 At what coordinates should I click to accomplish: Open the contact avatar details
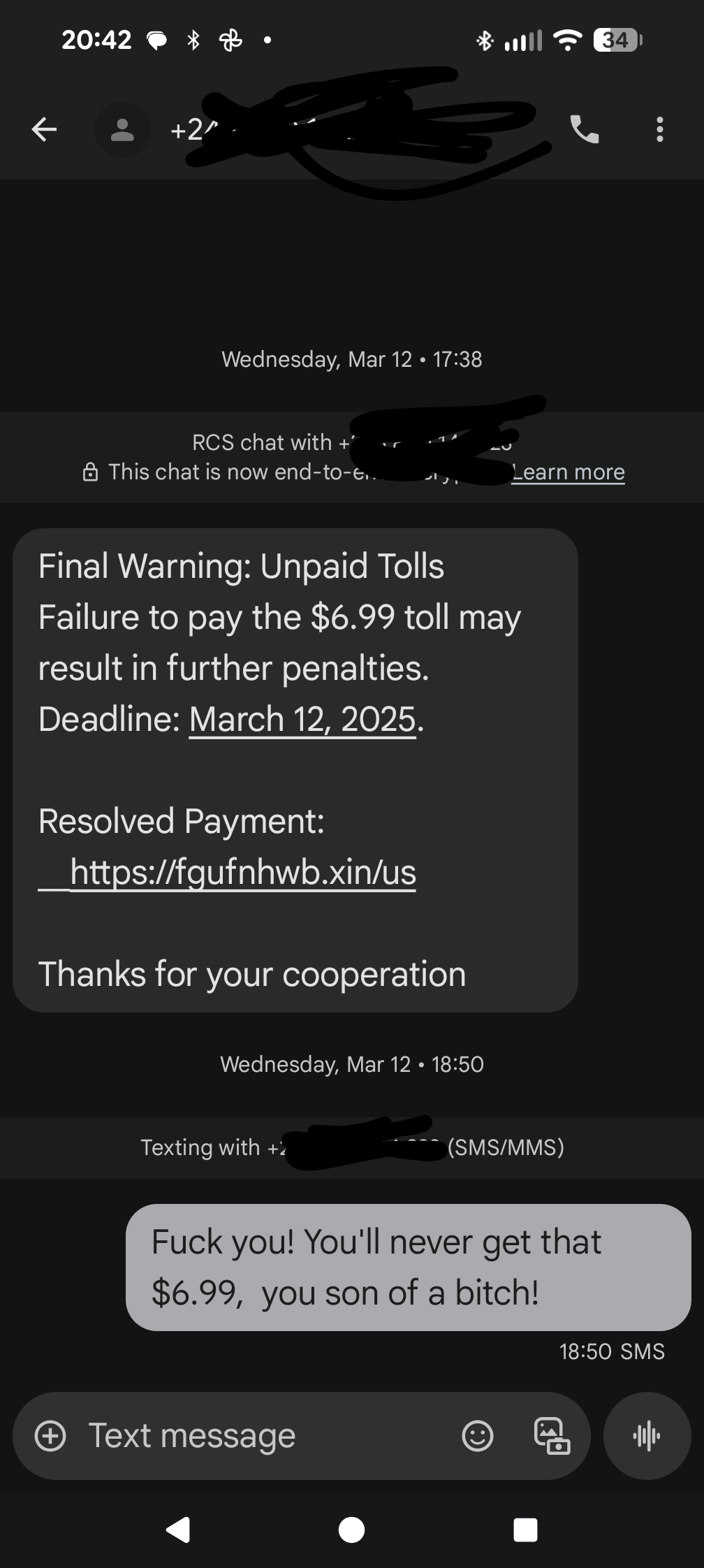pos(123,129)
